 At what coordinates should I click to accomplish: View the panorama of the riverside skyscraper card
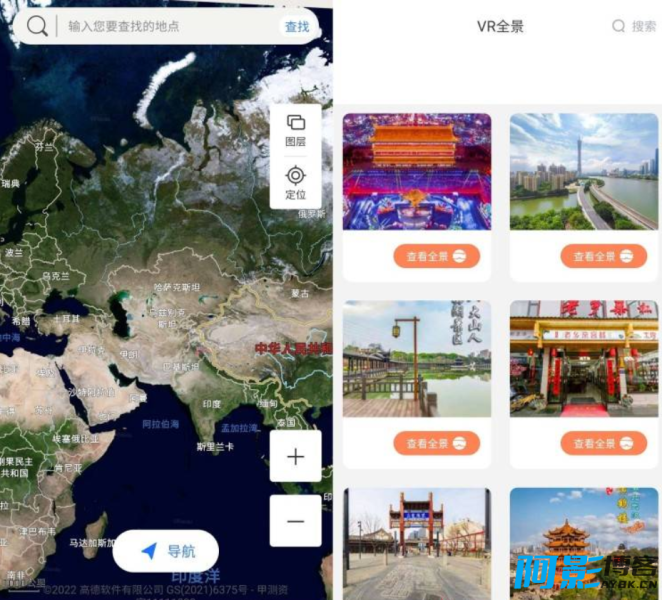pos(603,256)
